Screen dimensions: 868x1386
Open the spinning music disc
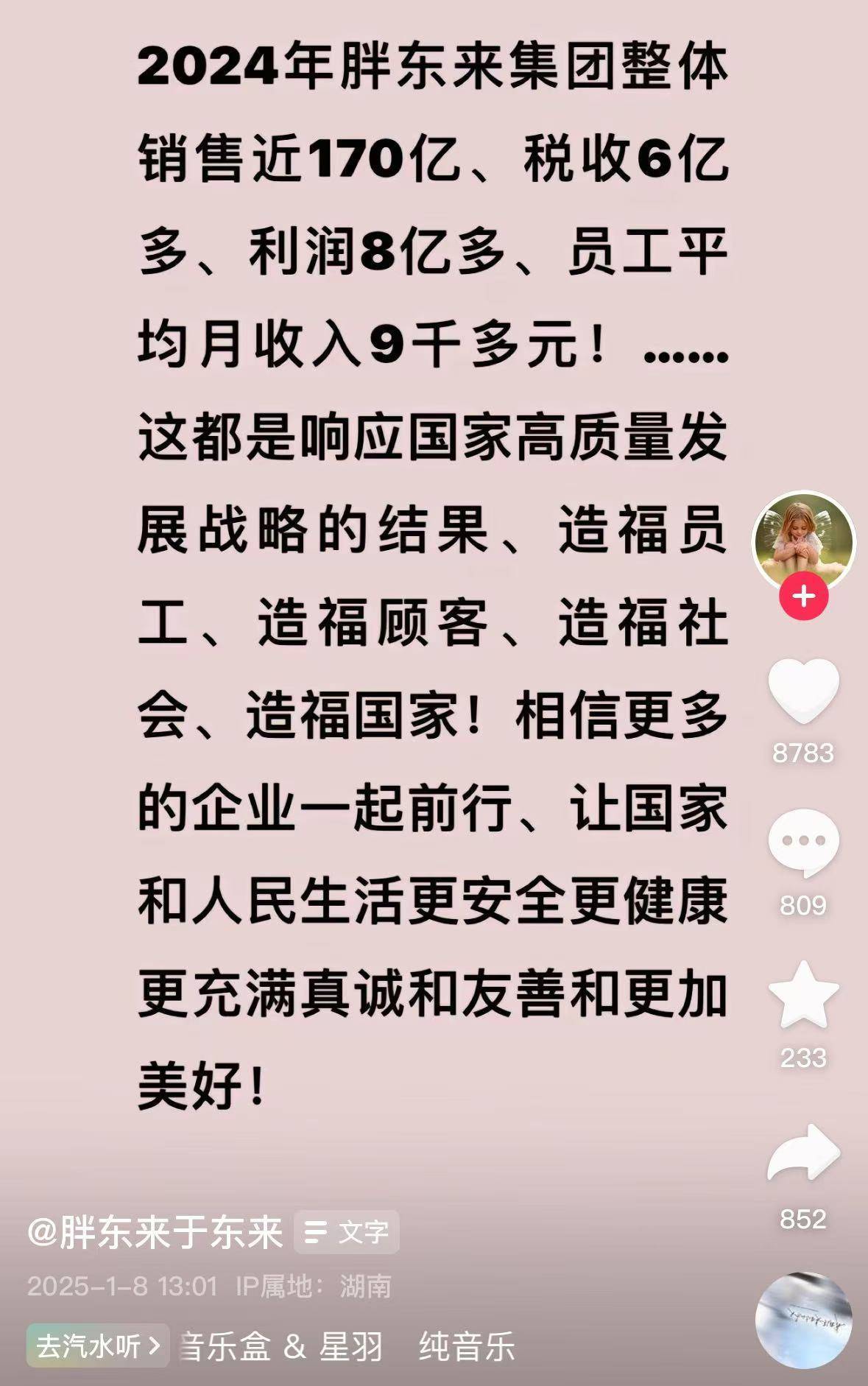click(803, 1320)
